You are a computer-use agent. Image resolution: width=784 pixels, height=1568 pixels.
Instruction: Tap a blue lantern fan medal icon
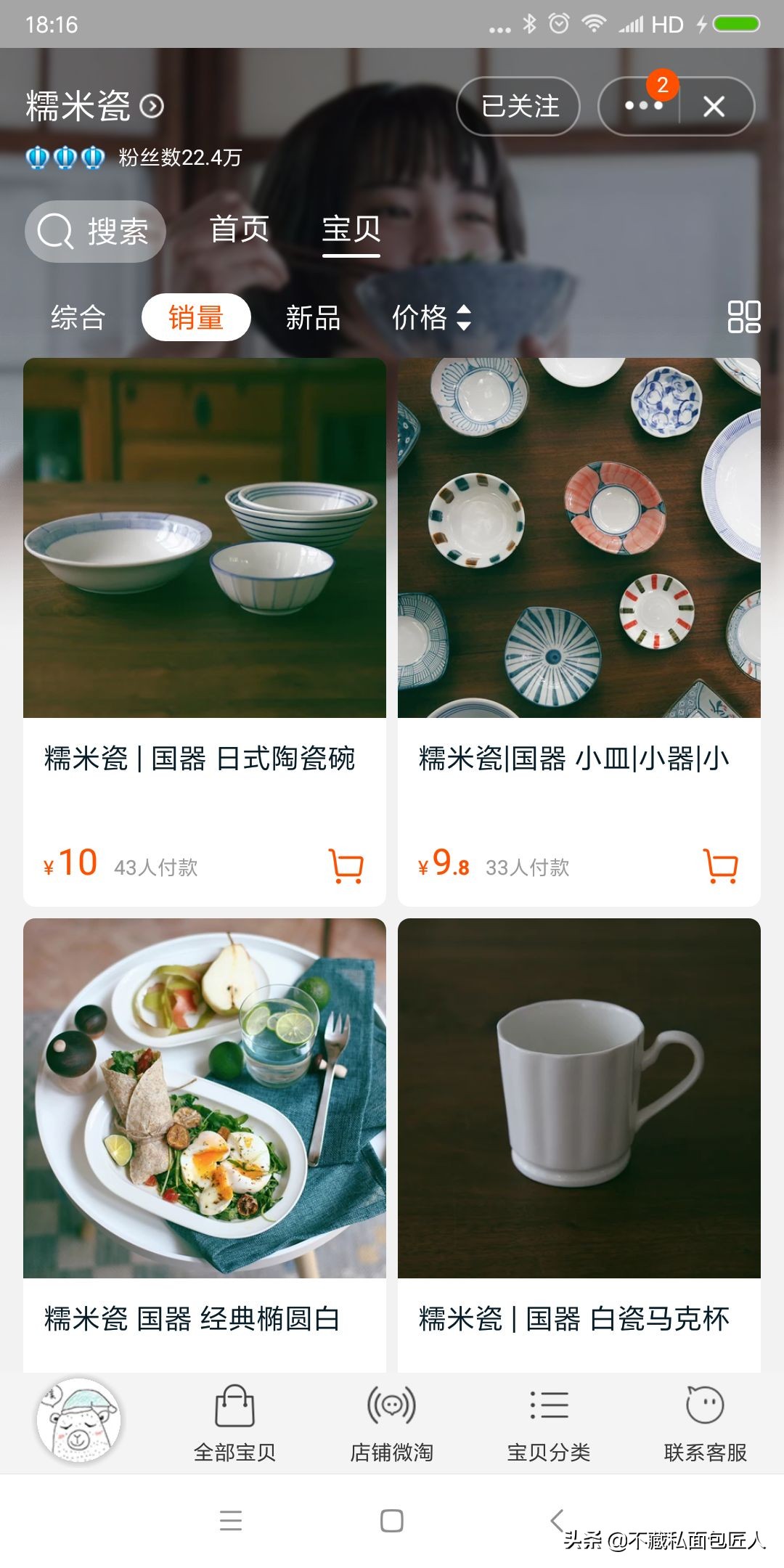38,156
